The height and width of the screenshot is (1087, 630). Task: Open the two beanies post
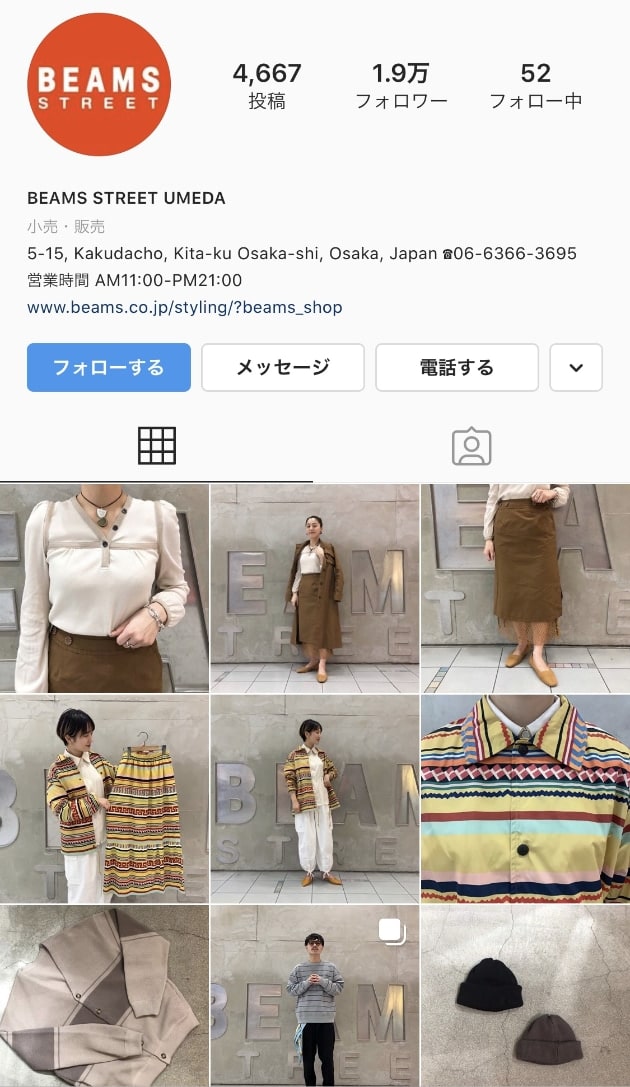[525, 995]
